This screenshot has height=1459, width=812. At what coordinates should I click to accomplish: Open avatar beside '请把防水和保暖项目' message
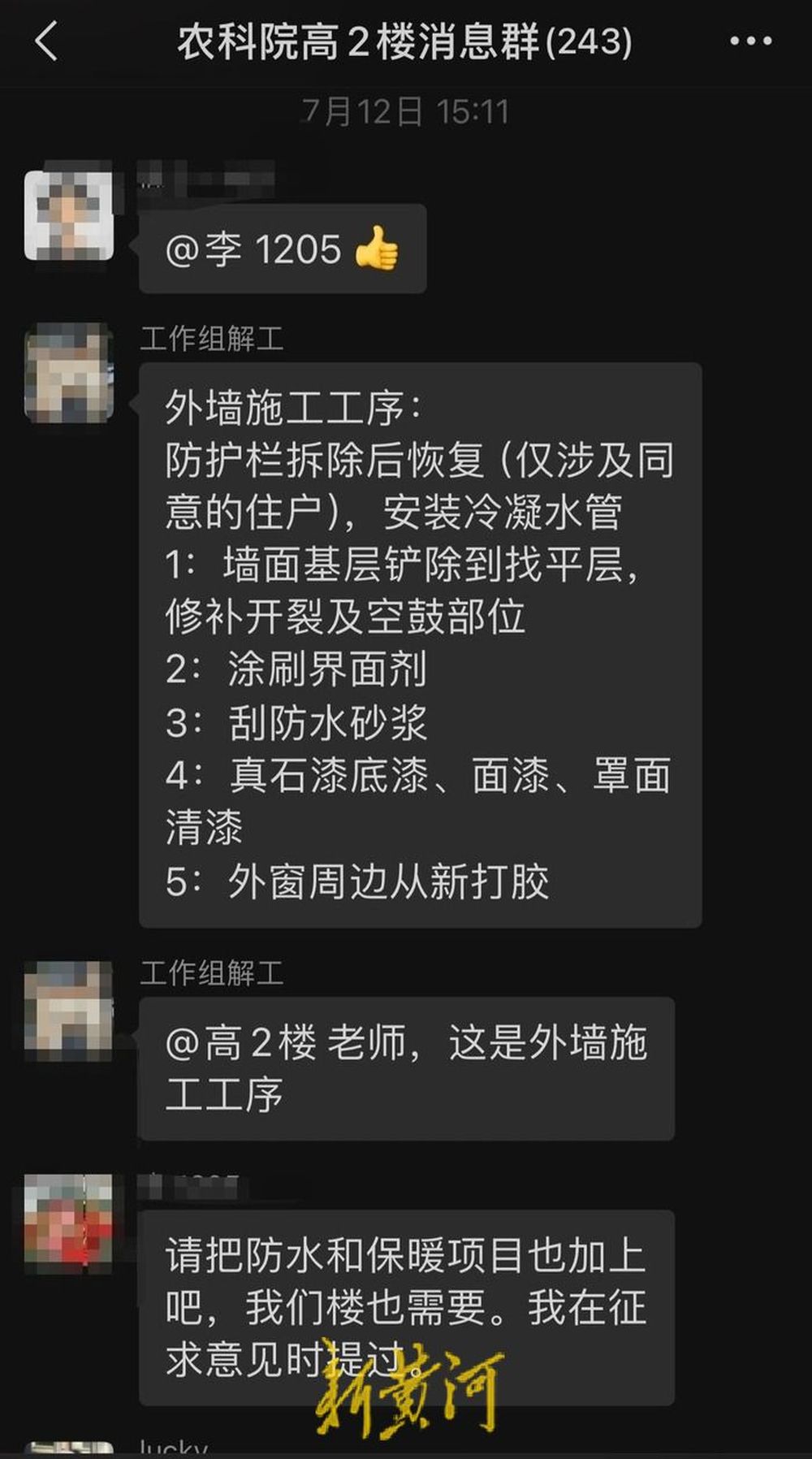pyautogui.click(x=69, y=1223)
